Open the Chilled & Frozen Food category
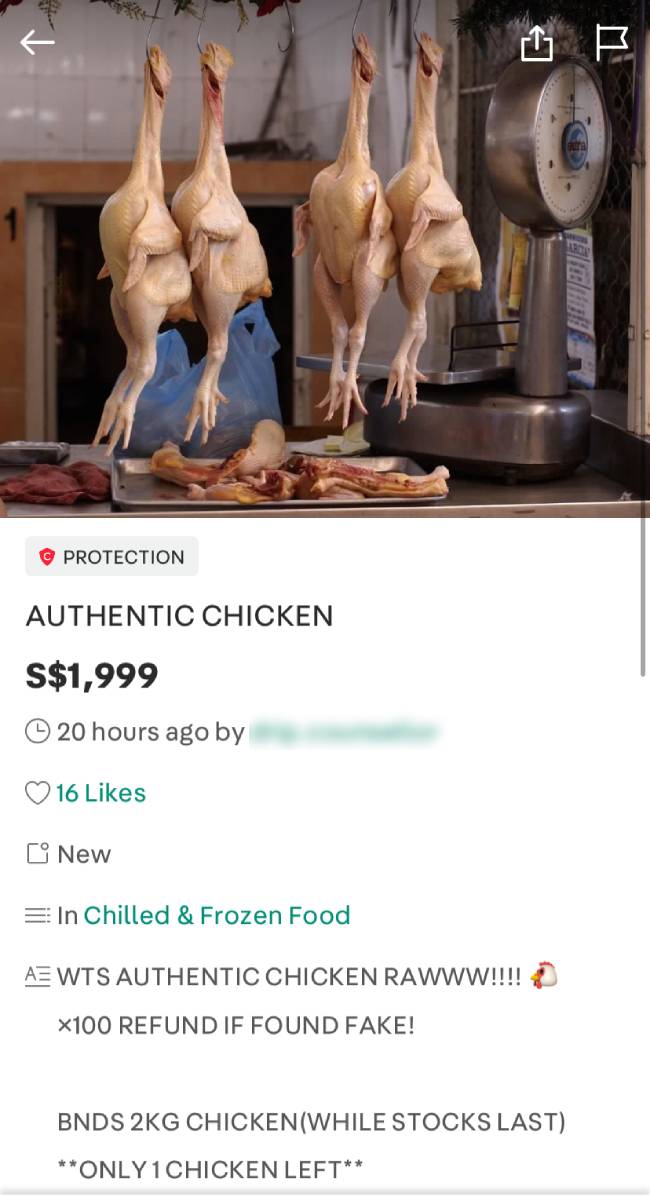The height and width of the screenshot is (1197, 650). [217, 915]
